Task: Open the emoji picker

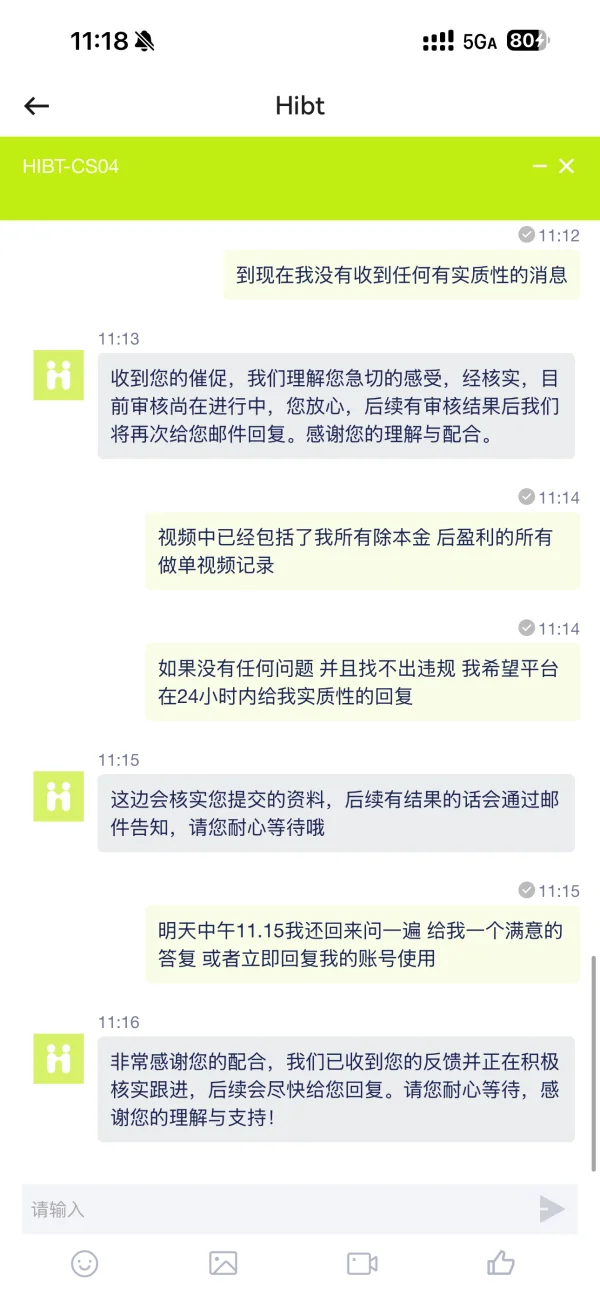Action: click(85, 1263)
